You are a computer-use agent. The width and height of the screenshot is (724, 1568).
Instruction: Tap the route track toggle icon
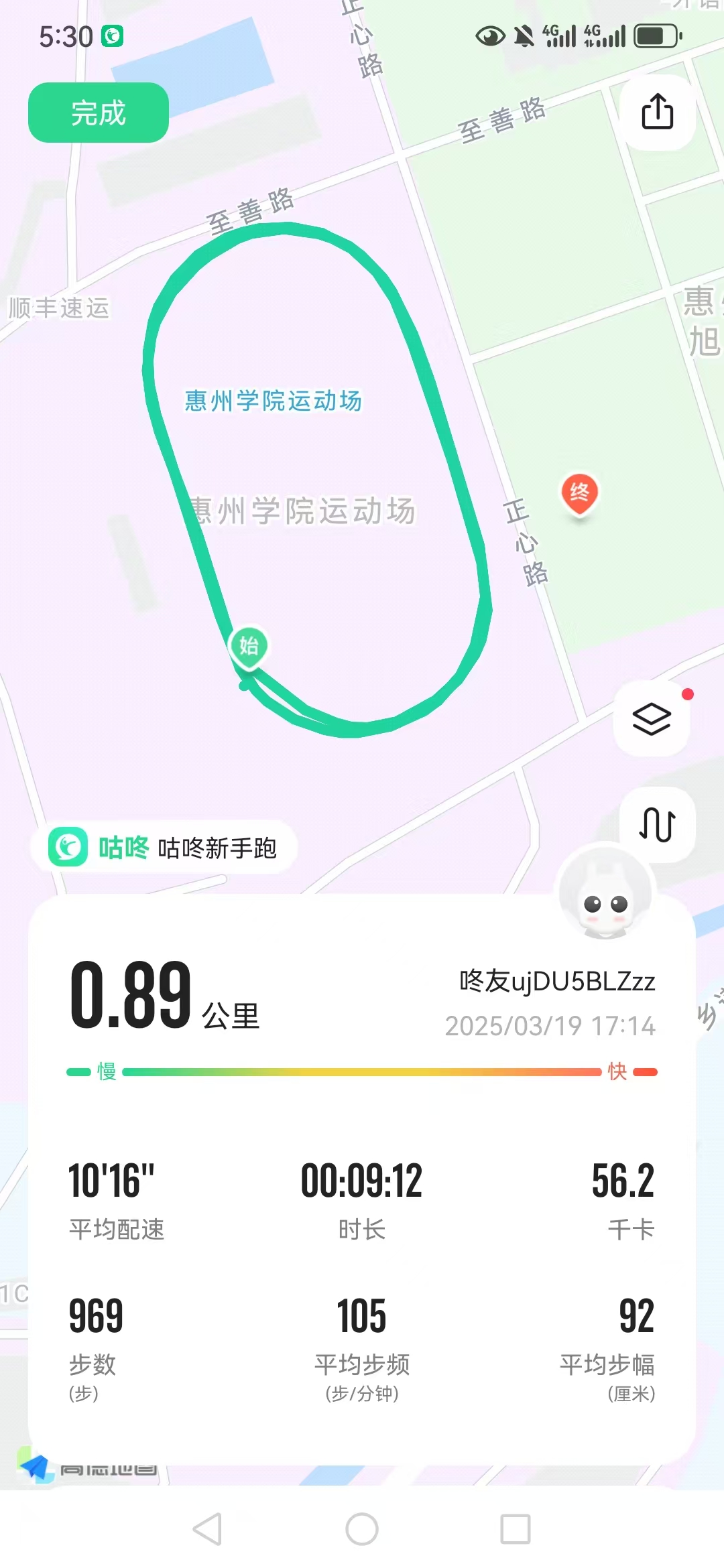[x=657, y=824]
